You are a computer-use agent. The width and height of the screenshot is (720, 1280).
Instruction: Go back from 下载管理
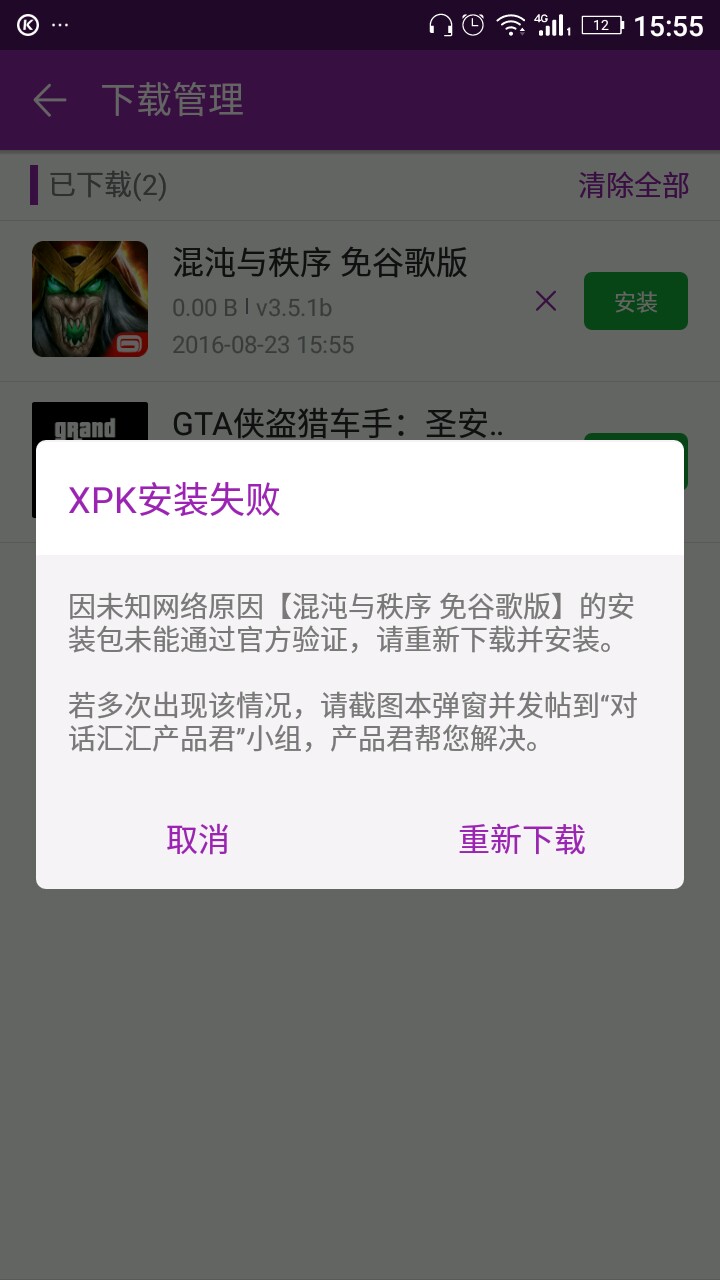(x=49, y=100)
